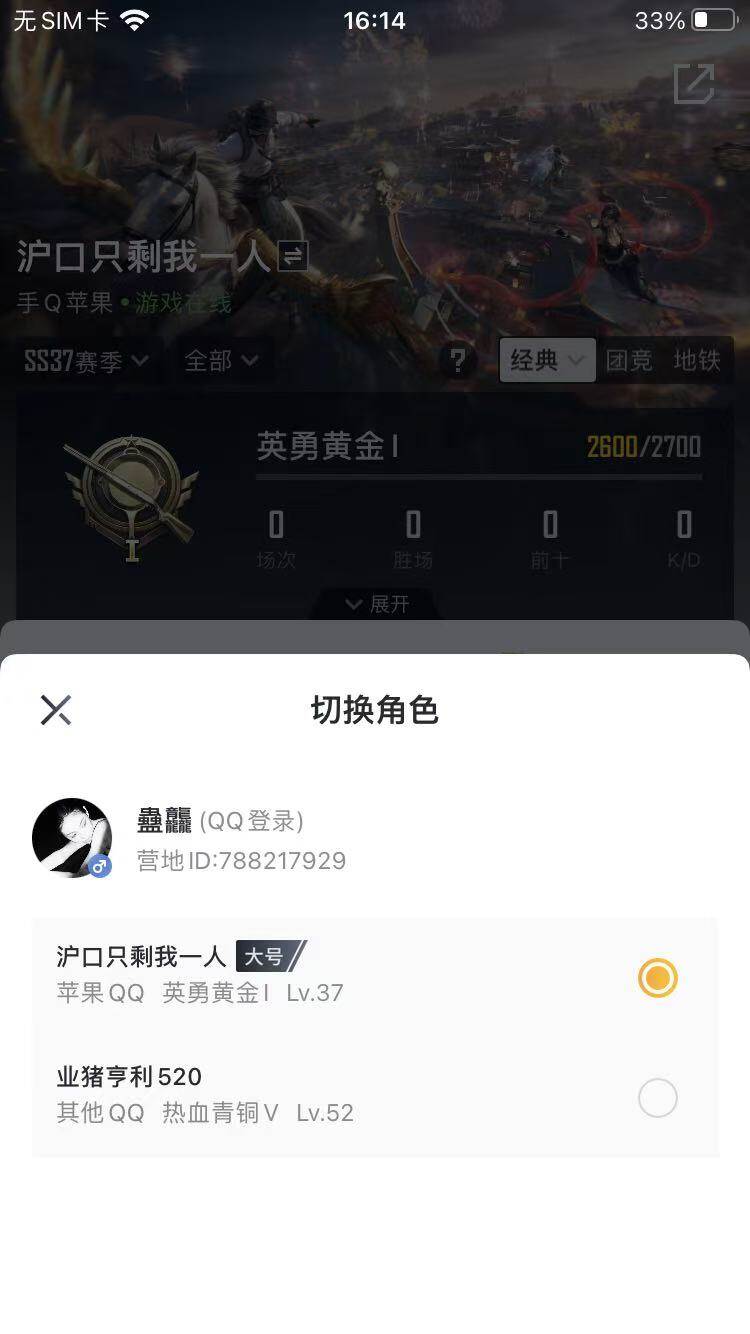Image resolution: width=750 pixels, height=1334 pixels.
Task: Close the 切换角色 dialog with the X
Action: [55, 710]
